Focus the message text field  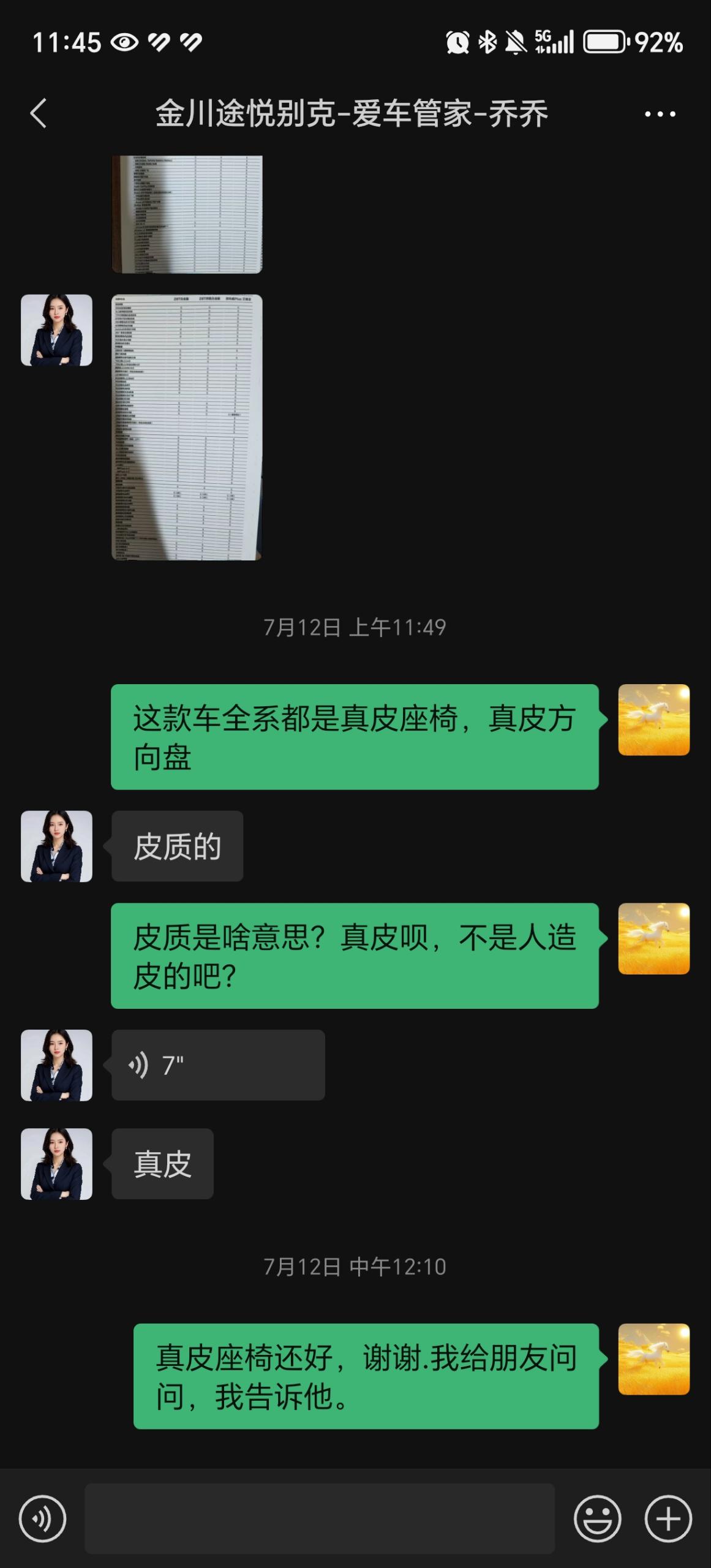tap(319, 1519)
